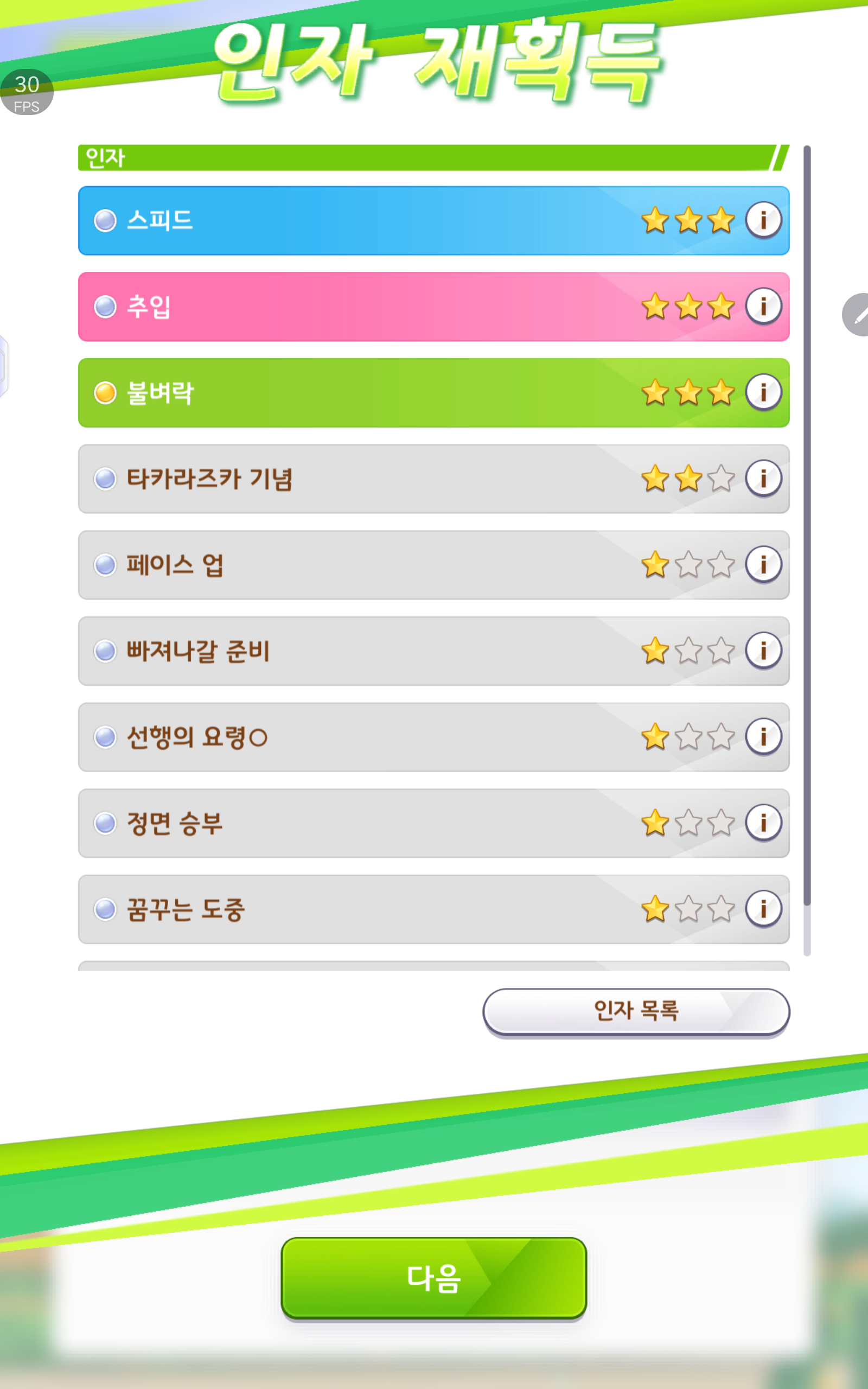Open info icon for 페이스 업

[x=763, y=564]
